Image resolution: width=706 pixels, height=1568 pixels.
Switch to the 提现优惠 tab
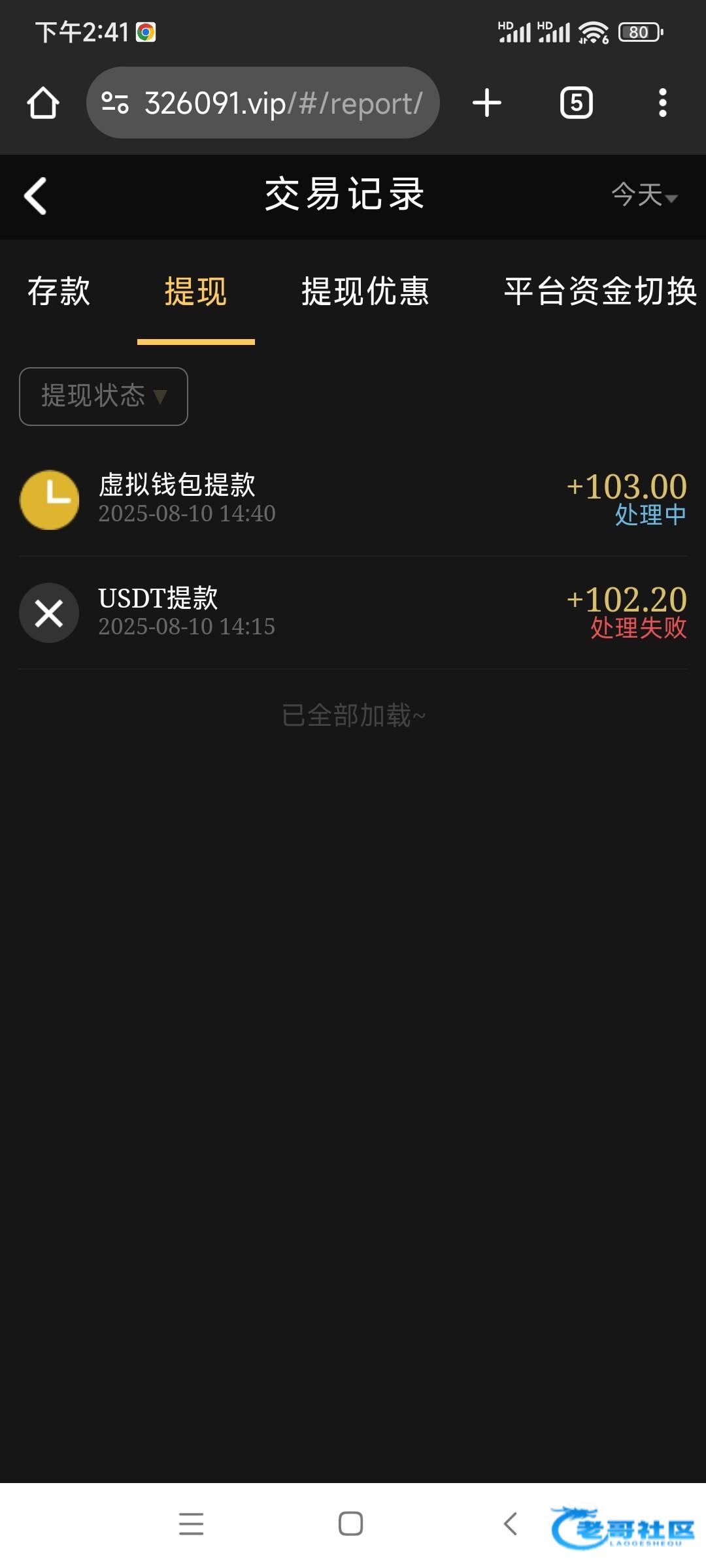click(365, 291)
